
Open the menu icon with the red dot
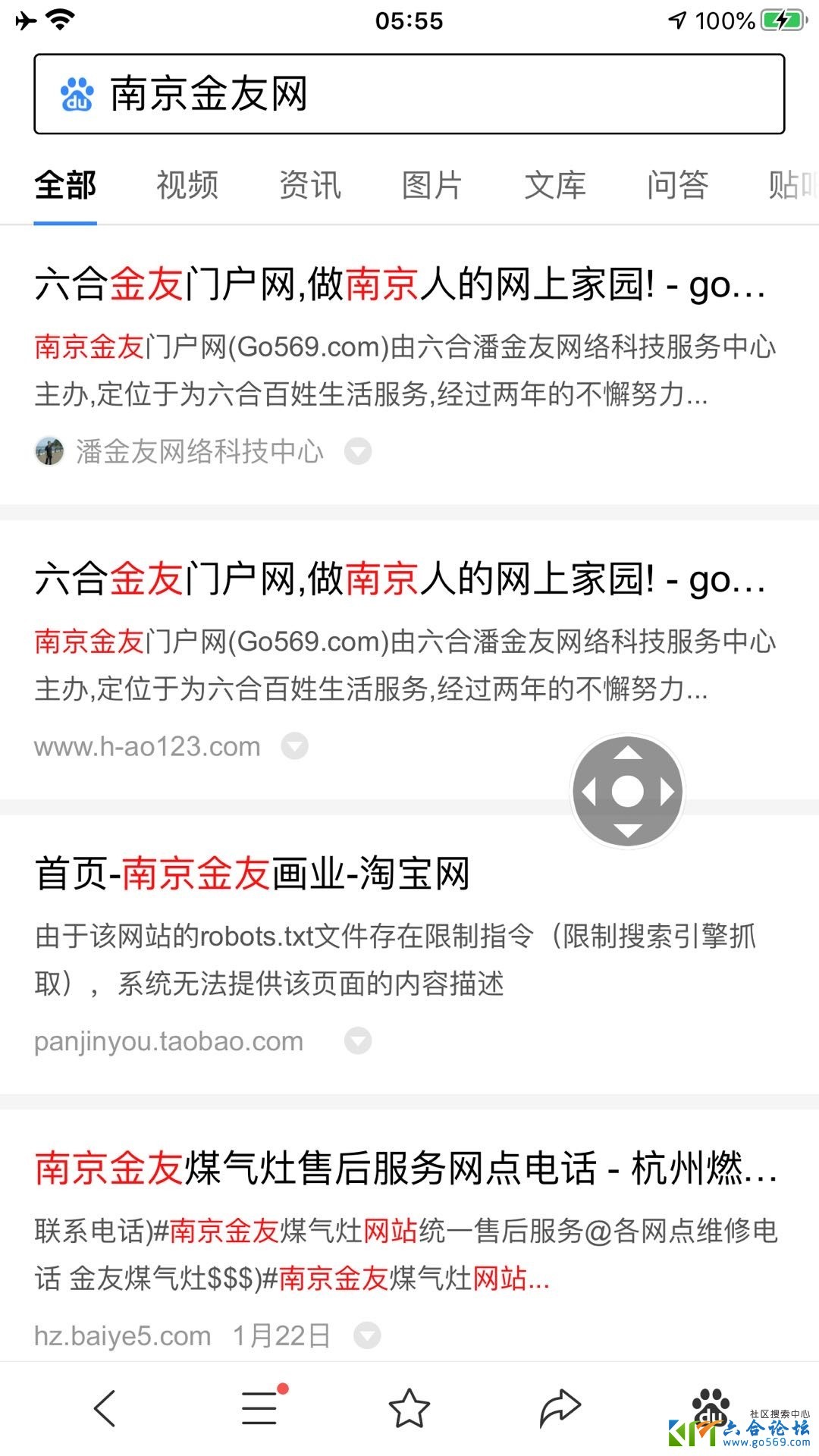tap(258, 1406)
